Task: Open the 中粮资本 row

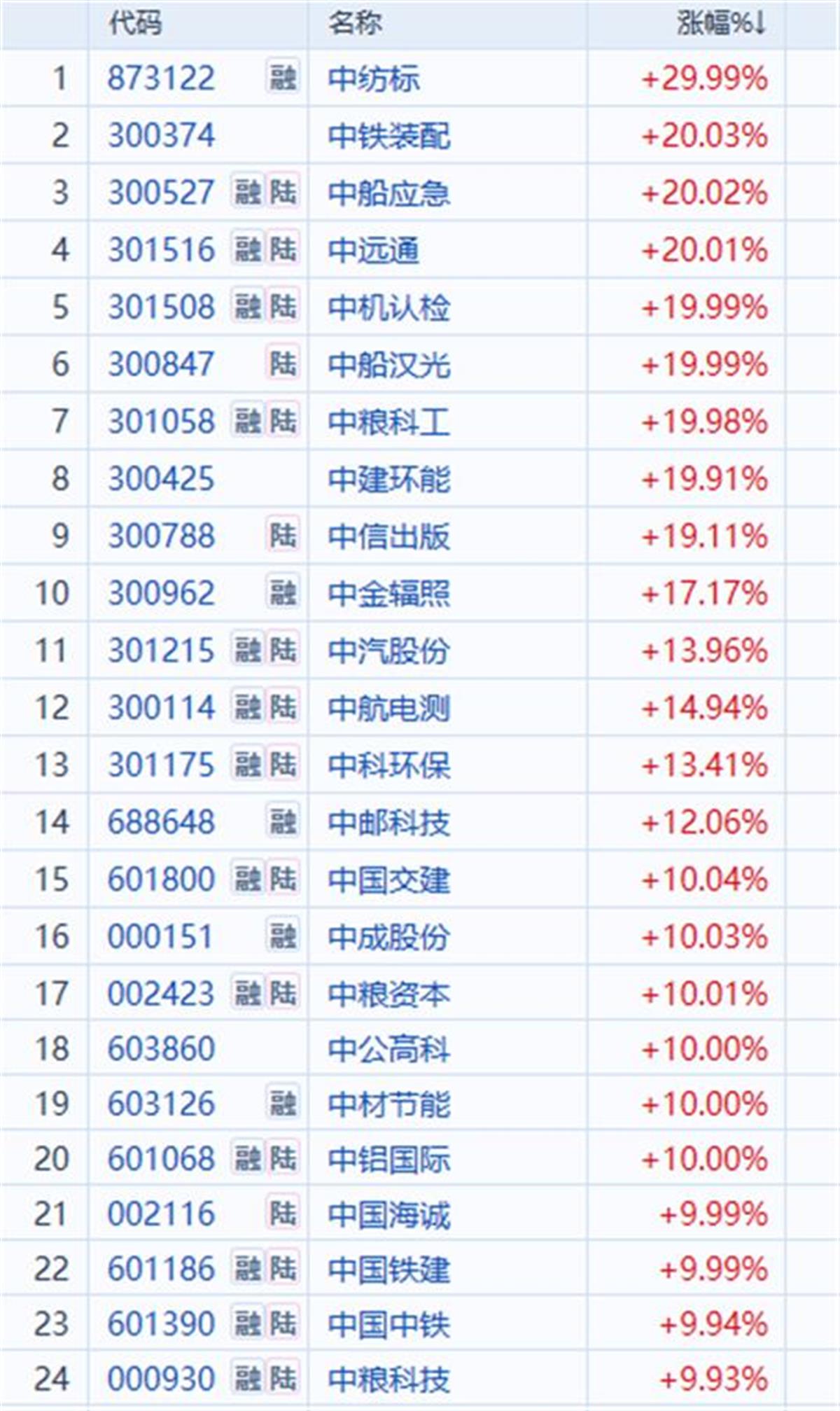Action: [389, 994]
